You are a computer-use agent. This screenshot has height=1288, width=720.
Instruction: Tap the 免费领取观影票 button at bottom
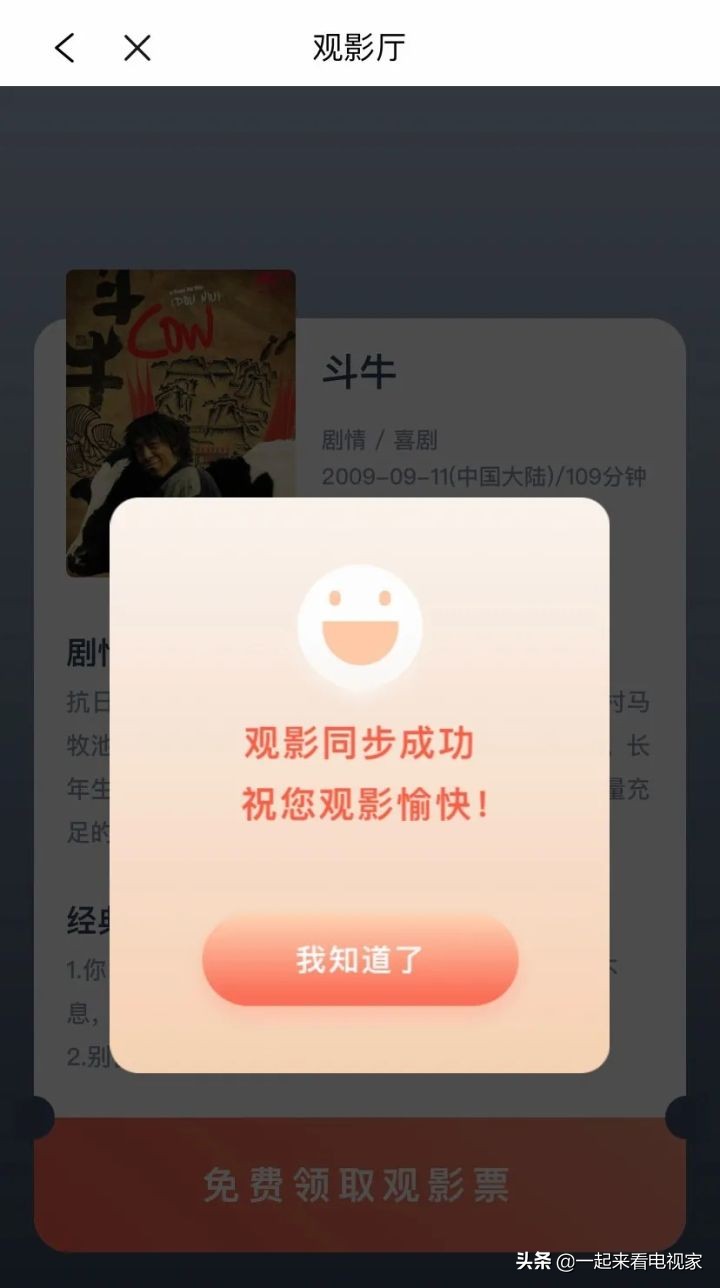[x=360, y=1186]
